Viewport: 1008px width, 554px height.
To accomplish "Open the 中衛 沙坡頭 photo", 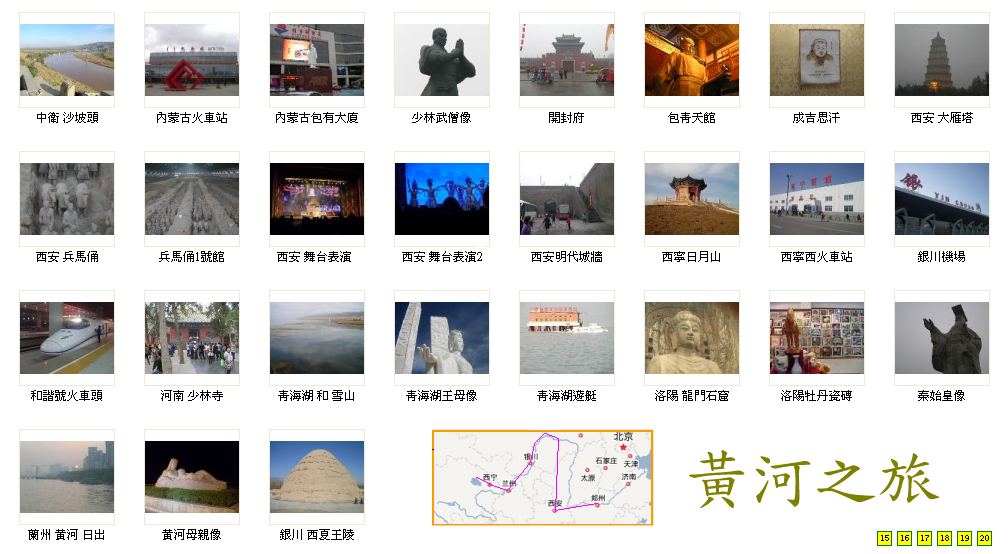I will point(67,60).
